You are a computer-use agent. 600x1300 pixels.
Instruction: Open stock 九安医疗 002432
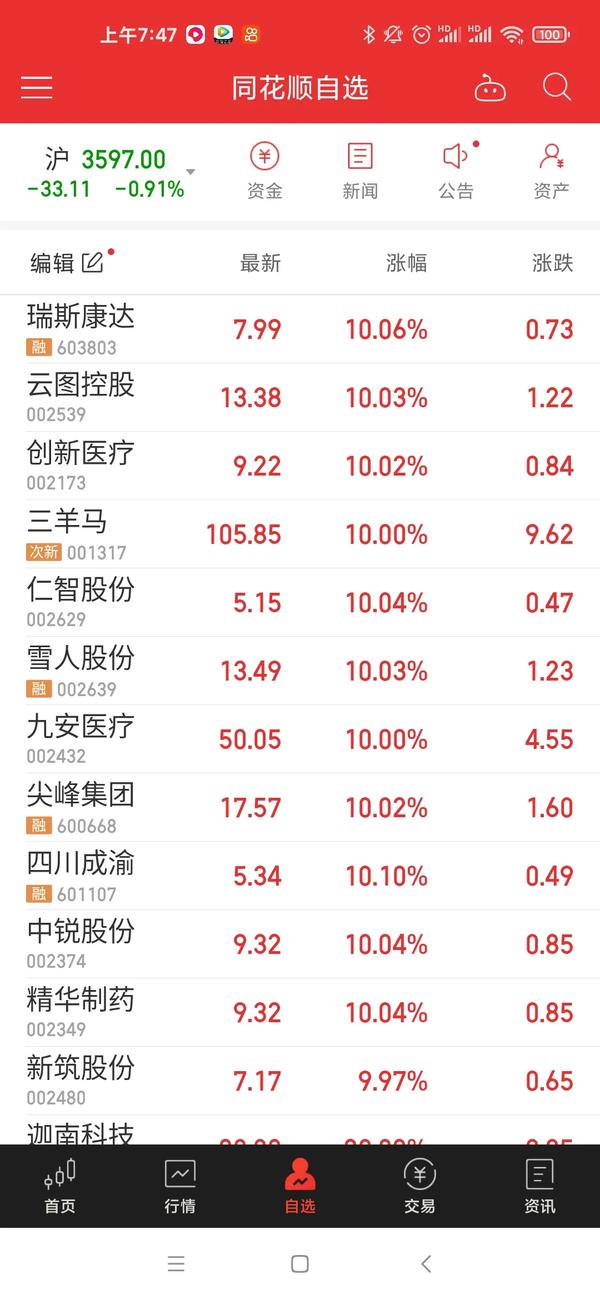tap(300, 739)
